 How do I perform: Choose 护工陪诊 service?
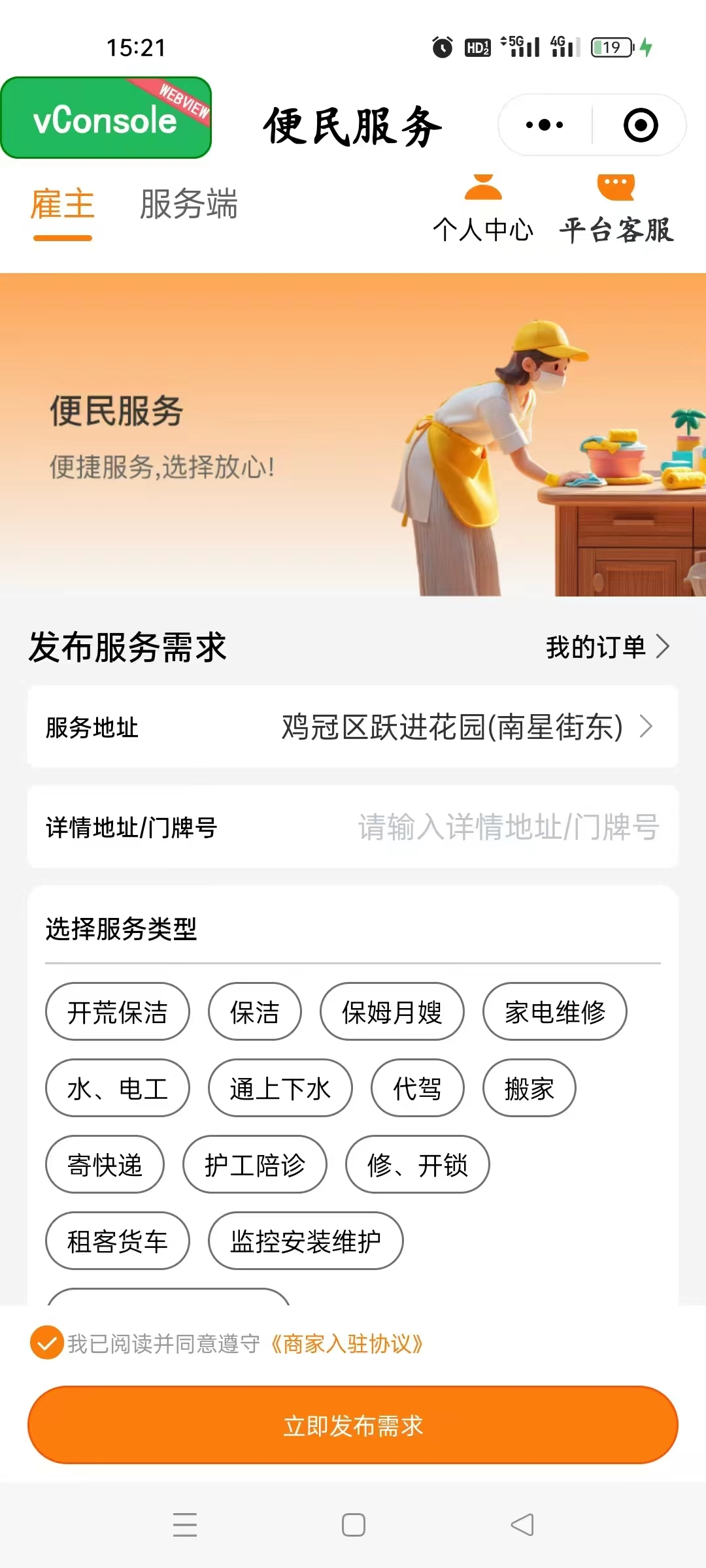click(x=254, y=1165)
